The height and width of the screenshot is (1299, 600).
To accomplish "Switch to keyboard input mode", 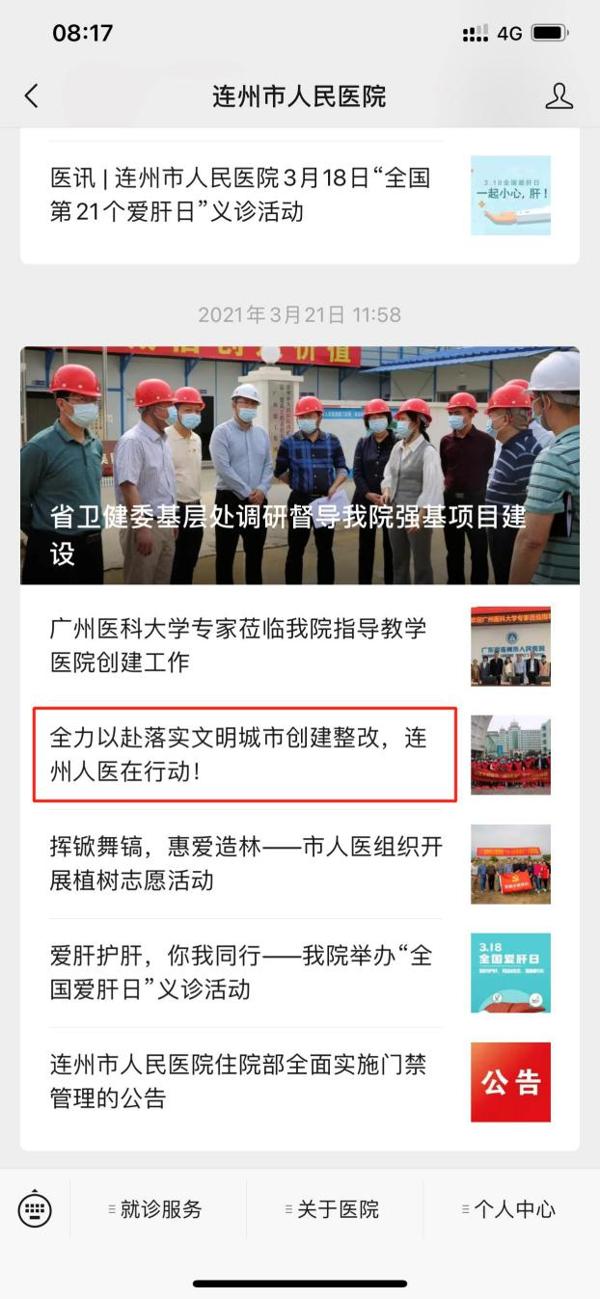I will pyautogui.click(x=35, y=1209).
